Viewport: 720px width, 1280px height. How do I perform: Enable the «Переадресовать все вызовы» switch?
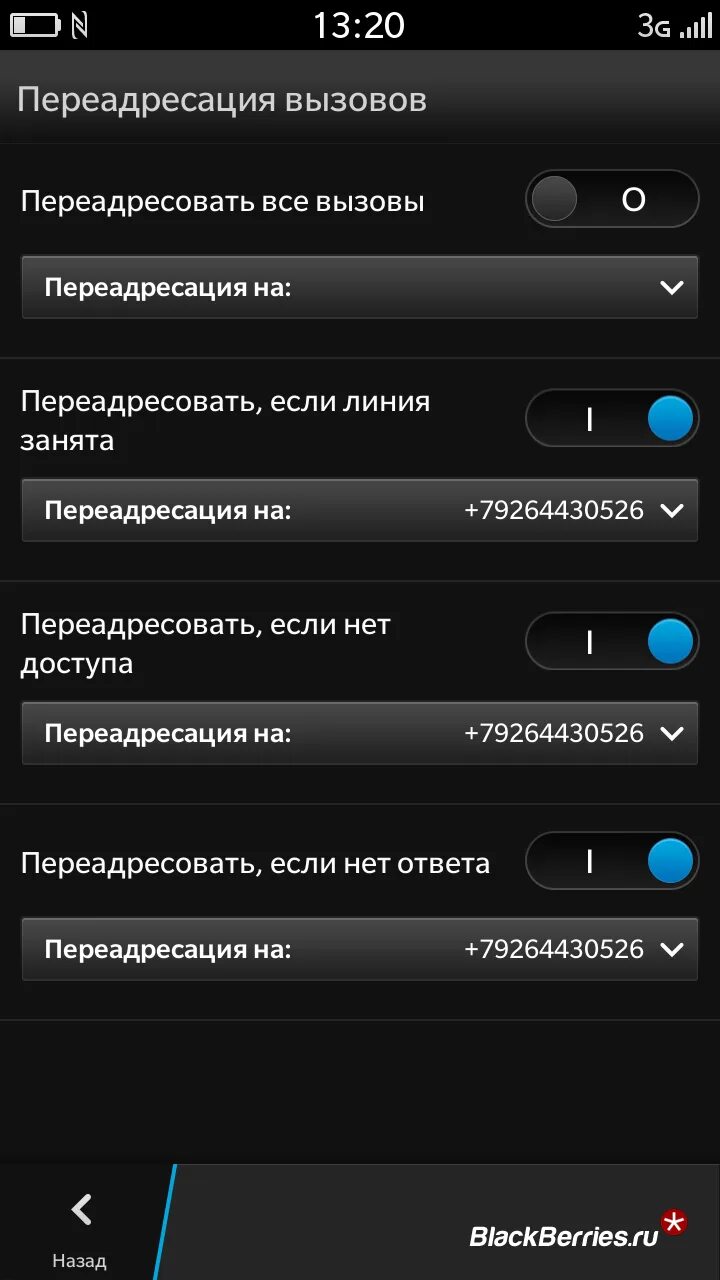(612, 199)
